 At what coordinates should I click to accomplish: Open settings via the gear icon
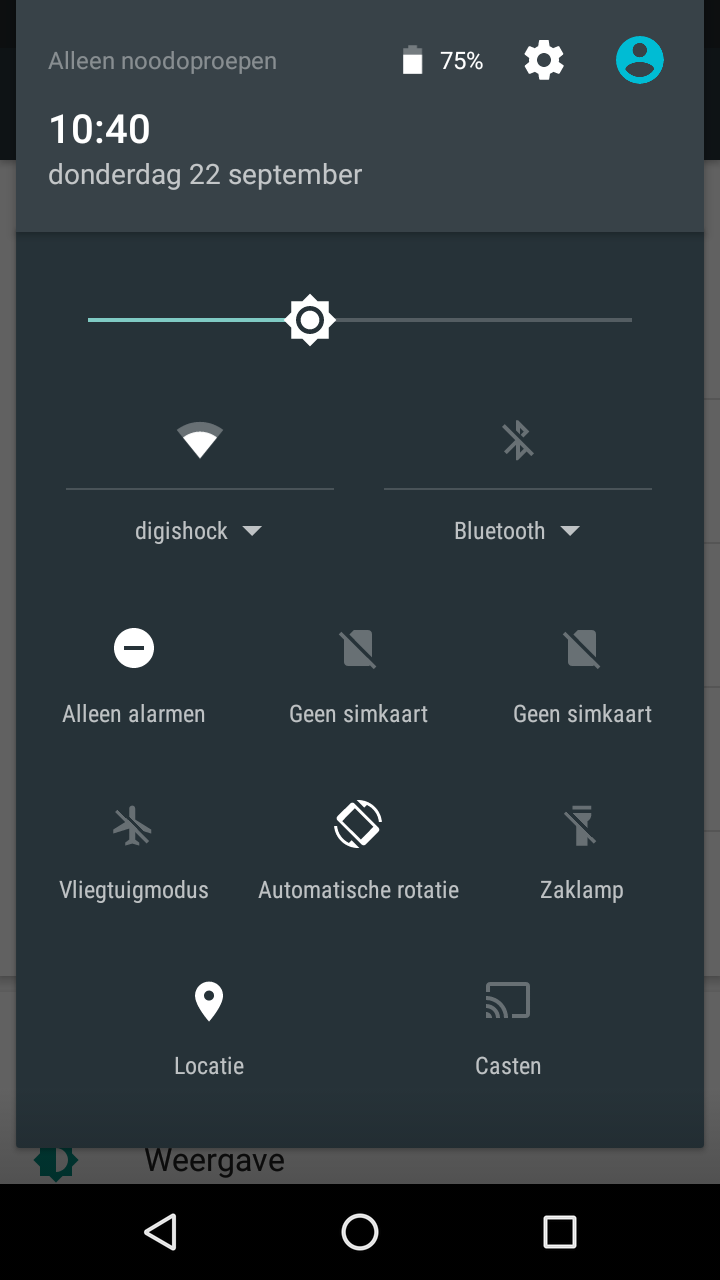click(x=544, y=61)
